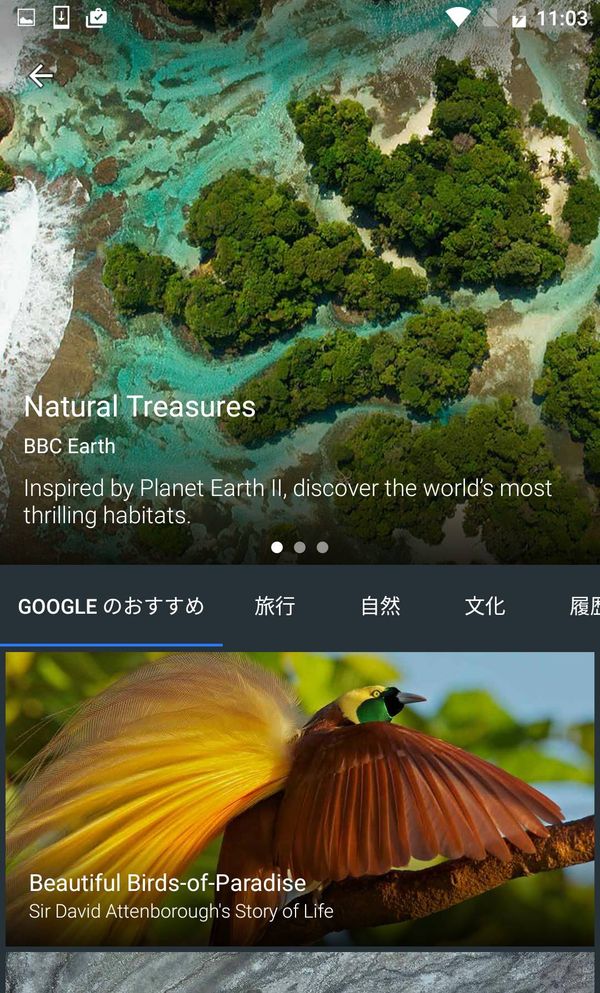600x993 pixels.
Task: Switch to the 旅行 tab
Action: click(x=275, y=606)
